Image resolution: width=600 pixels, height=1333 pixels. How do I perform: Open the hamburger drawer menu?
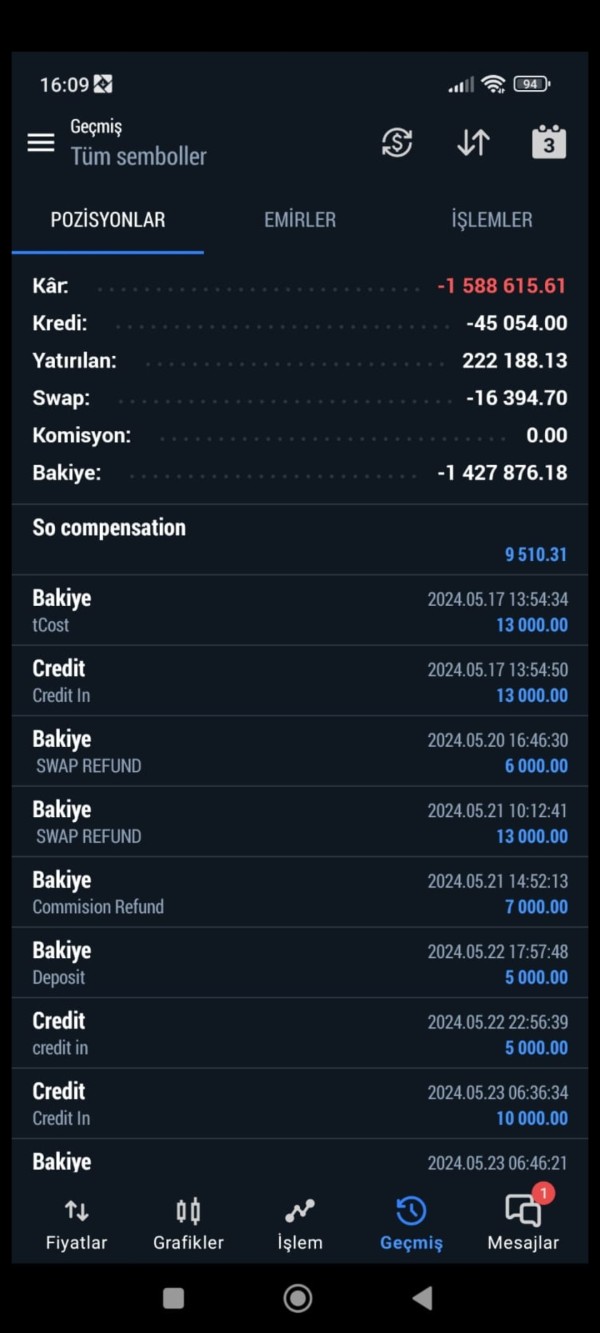pyautogui.click(x=41, y=142)
